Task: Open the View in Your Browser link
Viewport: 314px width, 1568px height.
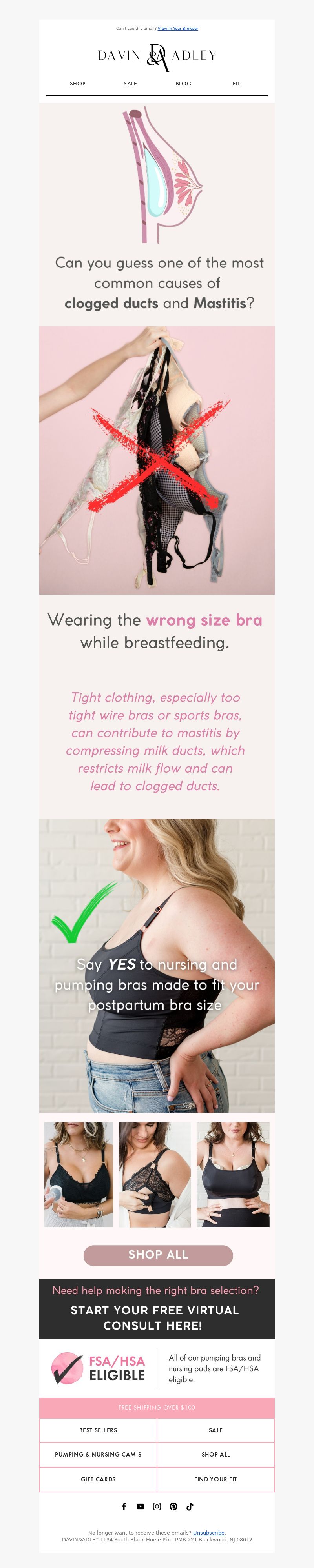Action: pos(177,29)
